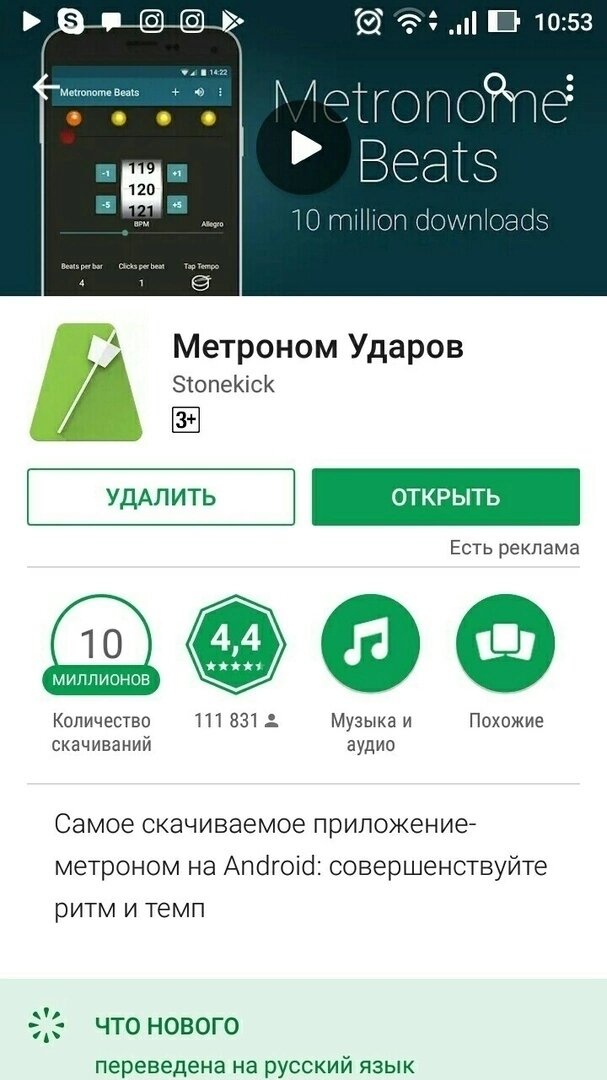Tap УДАЛИТЬ to uninstall the app
This screenshot has width=607, height=1080.
pyautogui.click(x=161, y=497)
